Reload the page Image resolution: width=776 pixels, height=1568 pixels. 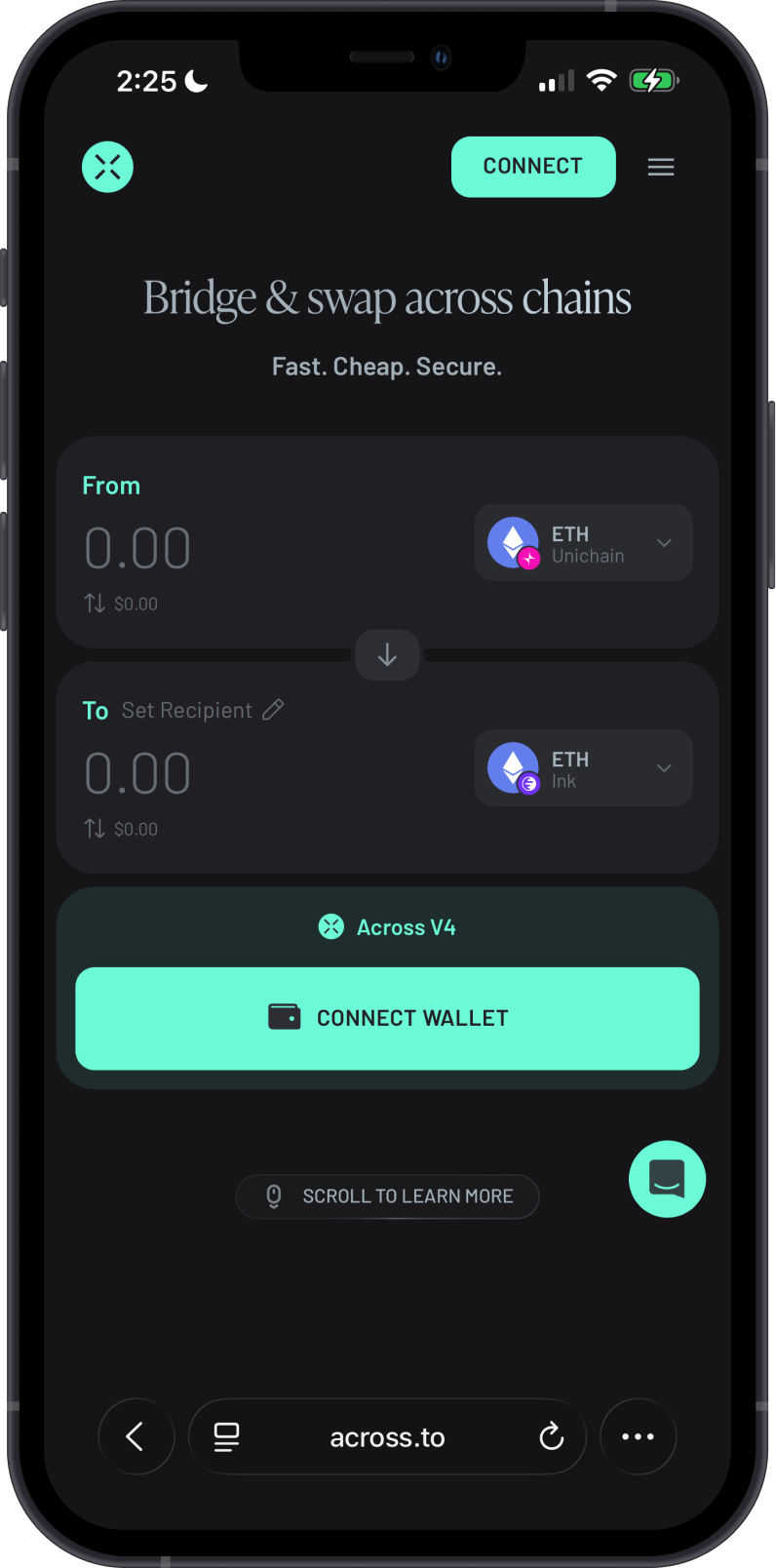551,1436
